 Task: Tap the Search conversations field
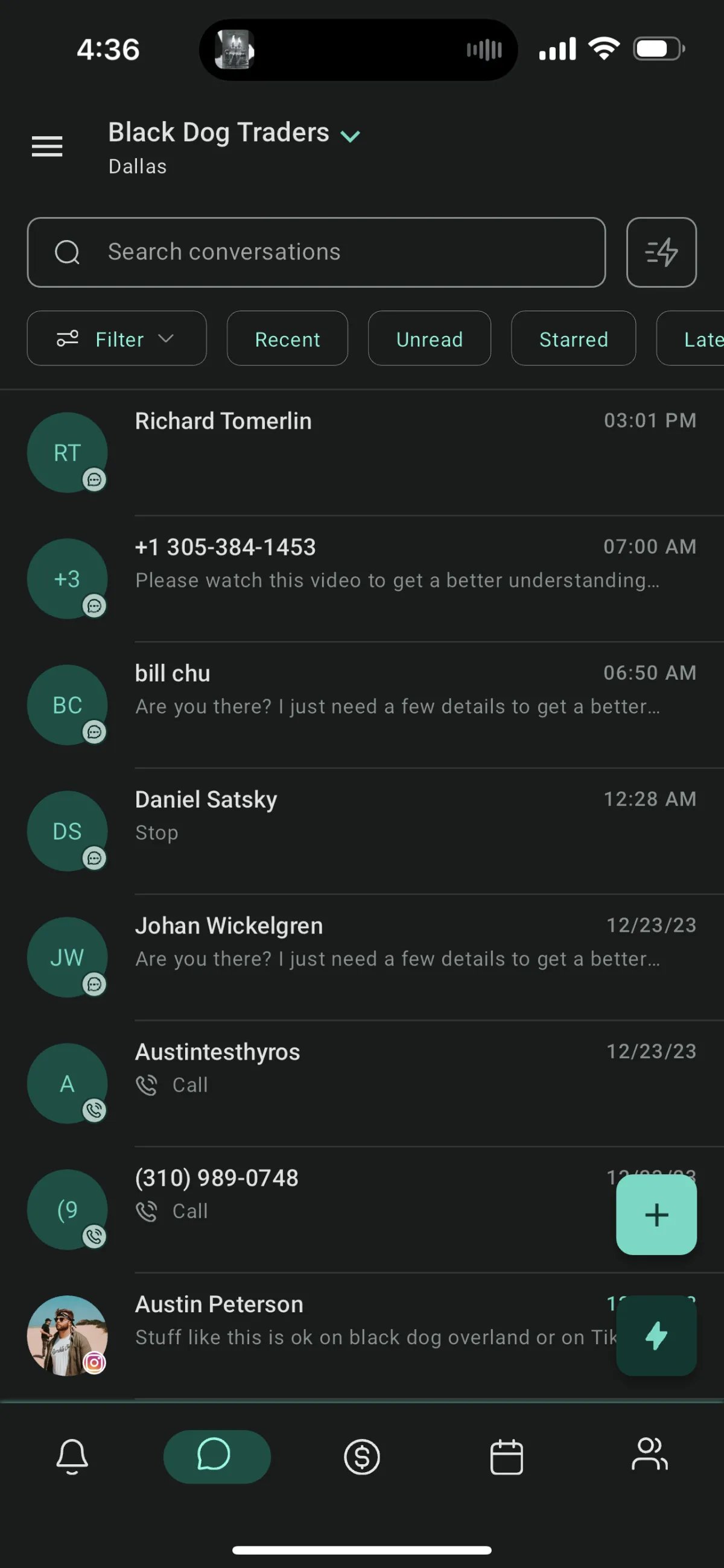click(316, 252)
